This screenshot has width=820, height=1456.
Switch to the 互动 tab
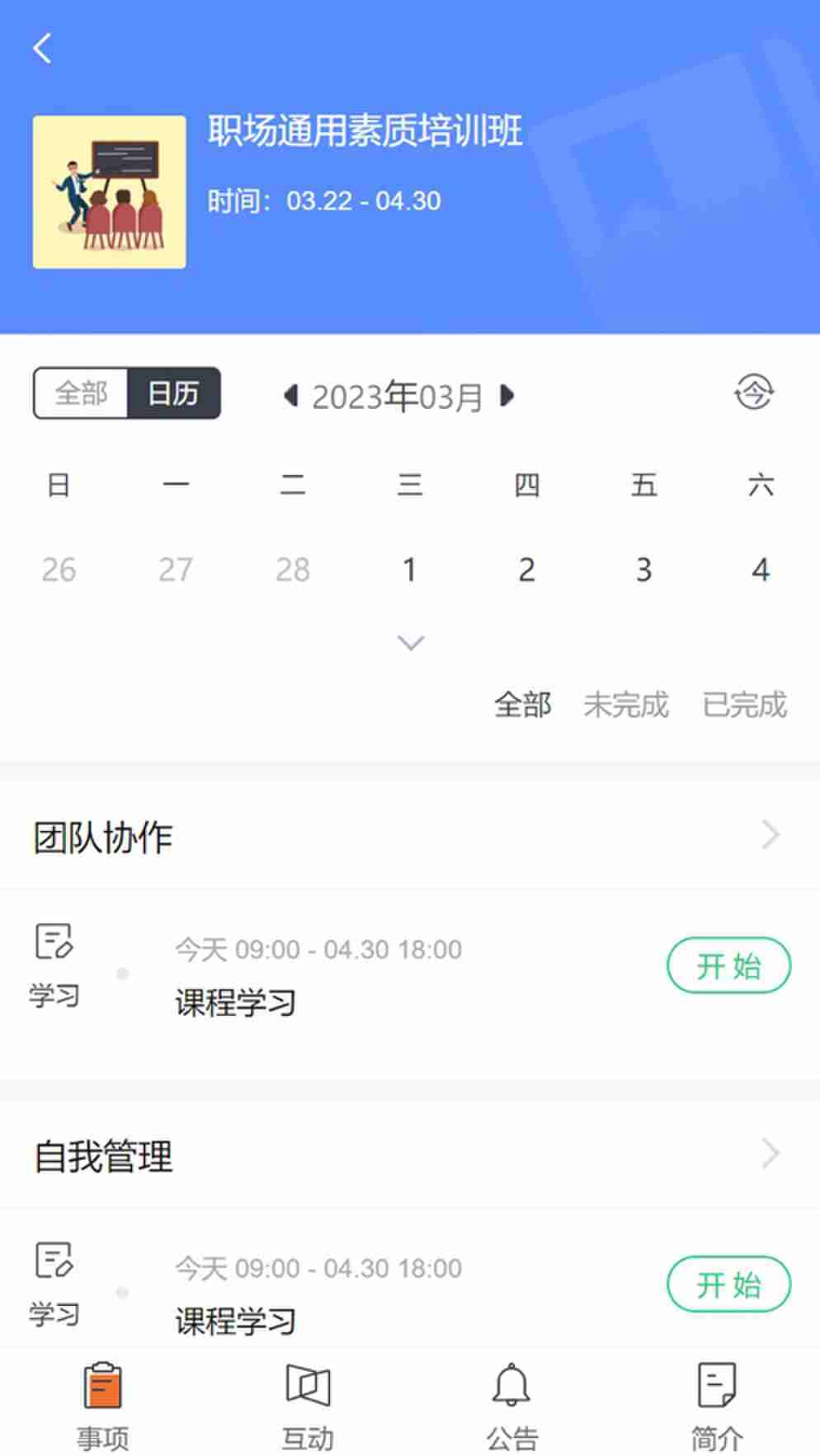(x=307, y=1405)
